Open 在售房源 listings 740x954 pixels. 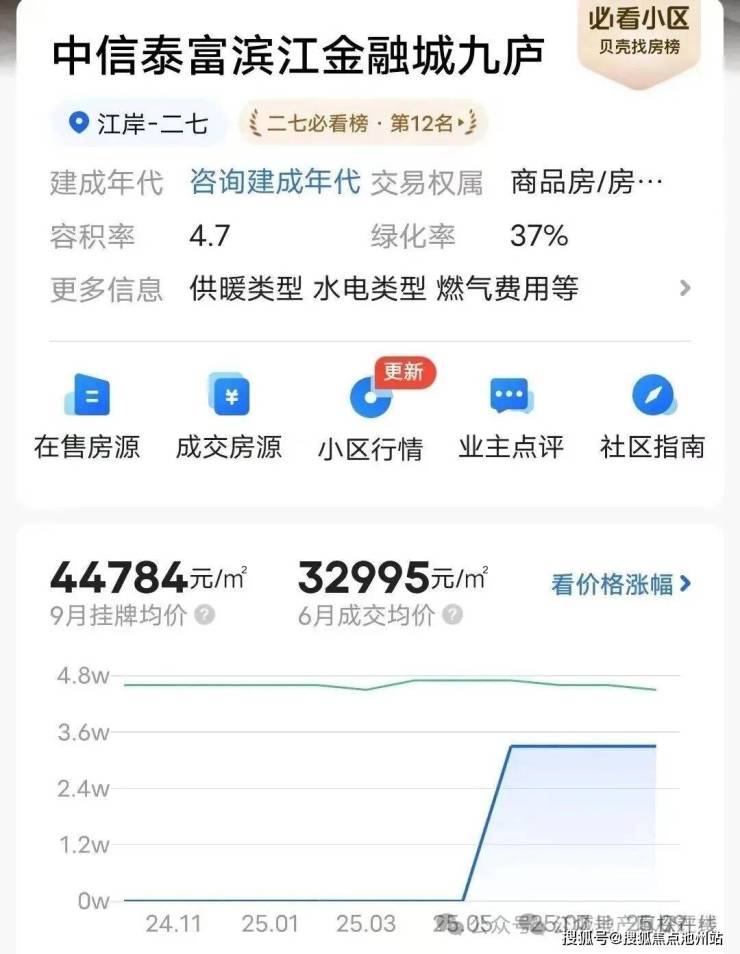[87, 416]
